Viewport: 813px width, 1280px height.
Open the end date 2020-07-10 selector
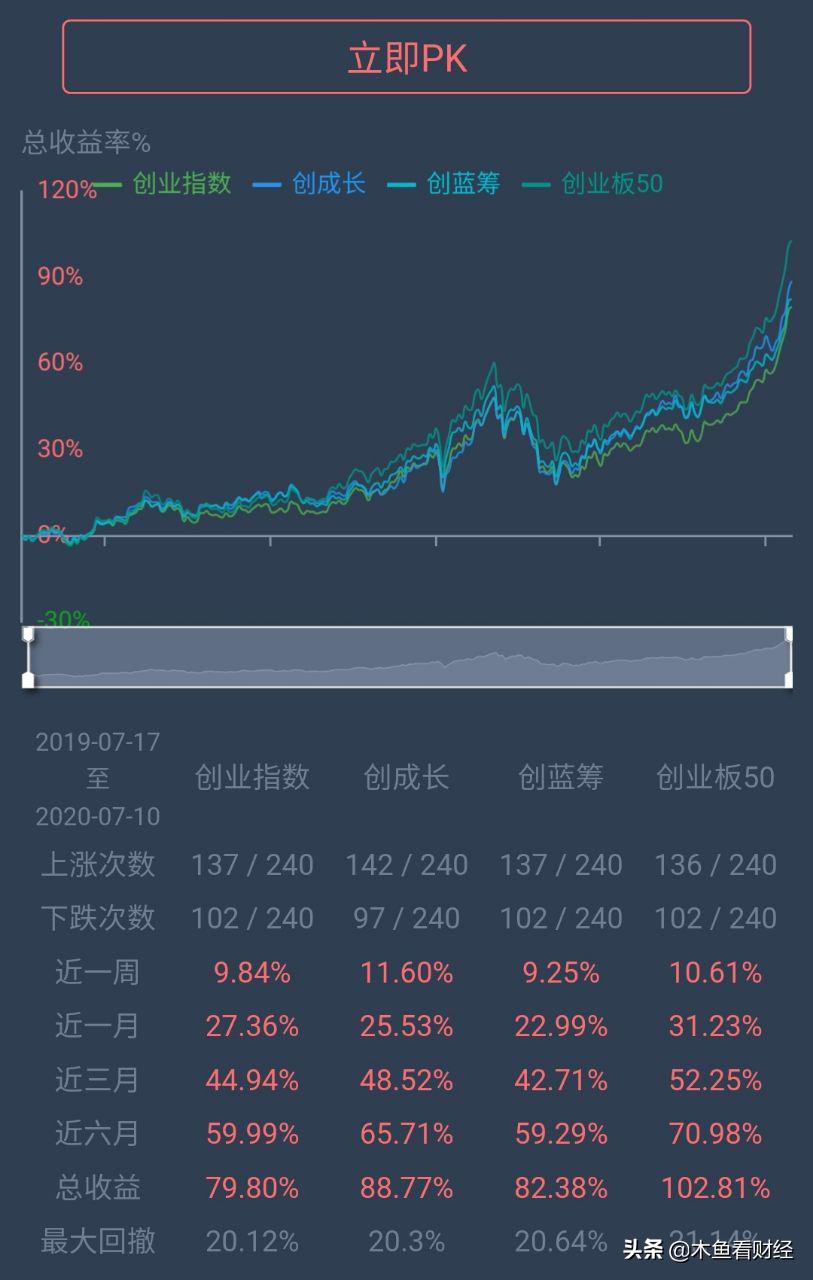point(98,817)
